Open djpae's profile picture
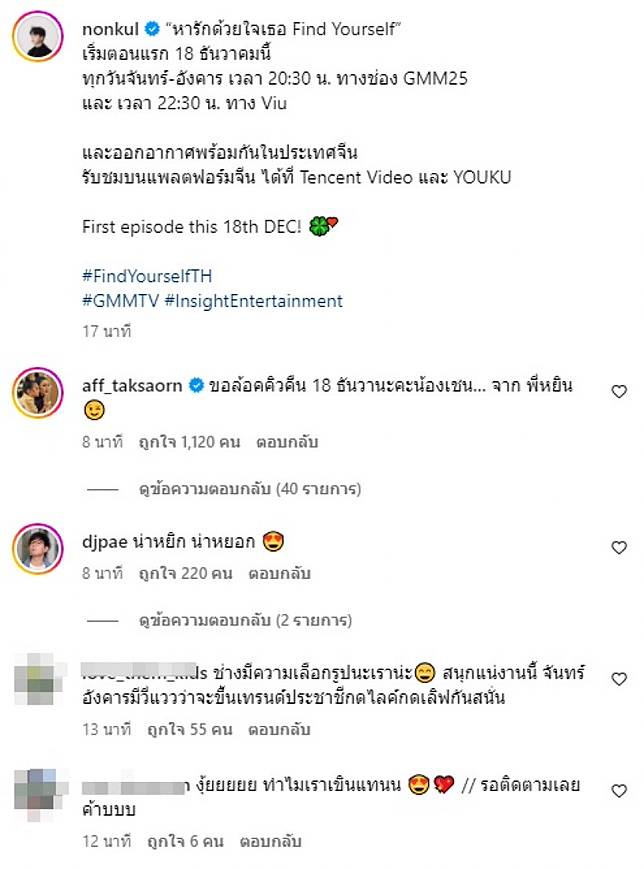The height and width of the screenshot is (869, 644). tap(38, 548)
